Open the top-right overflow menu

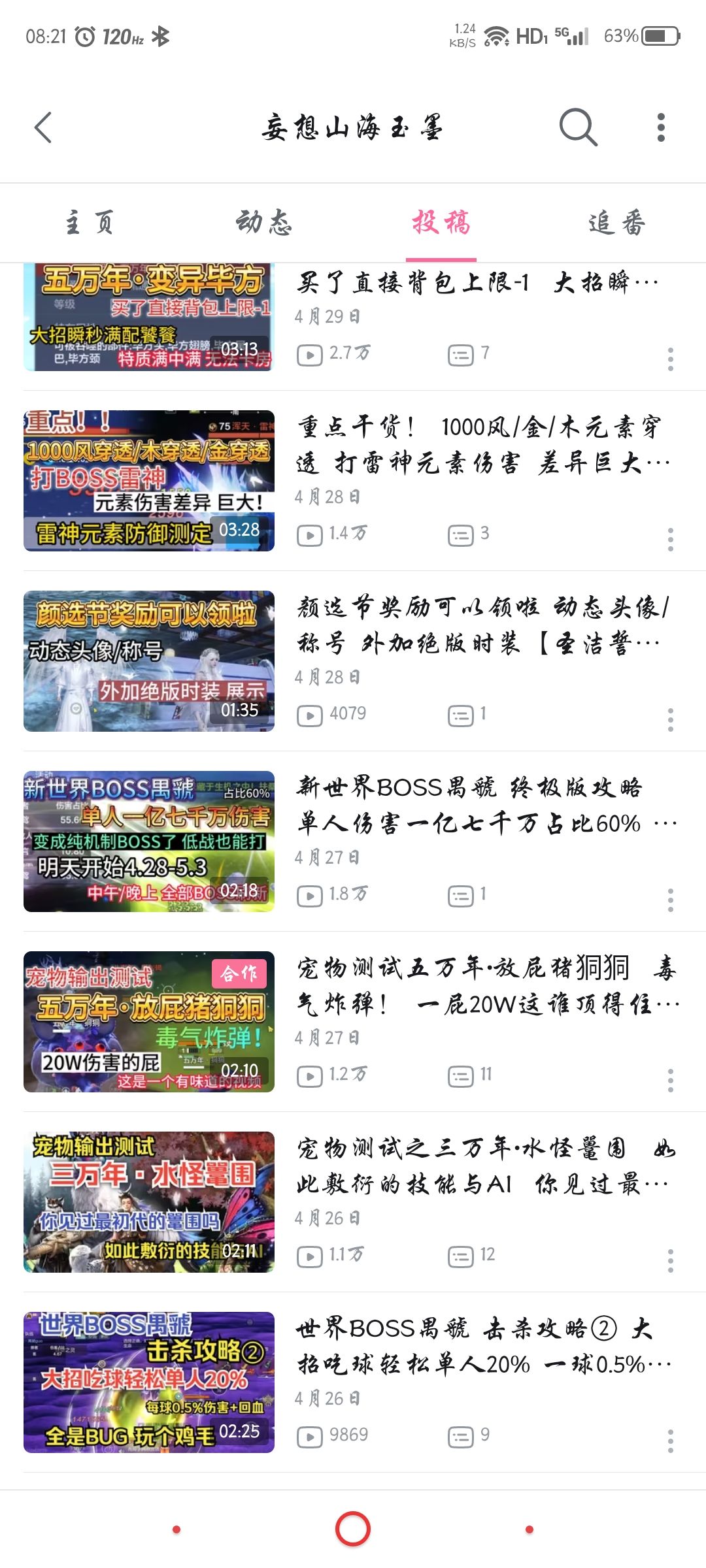click(x=661, y=127)
